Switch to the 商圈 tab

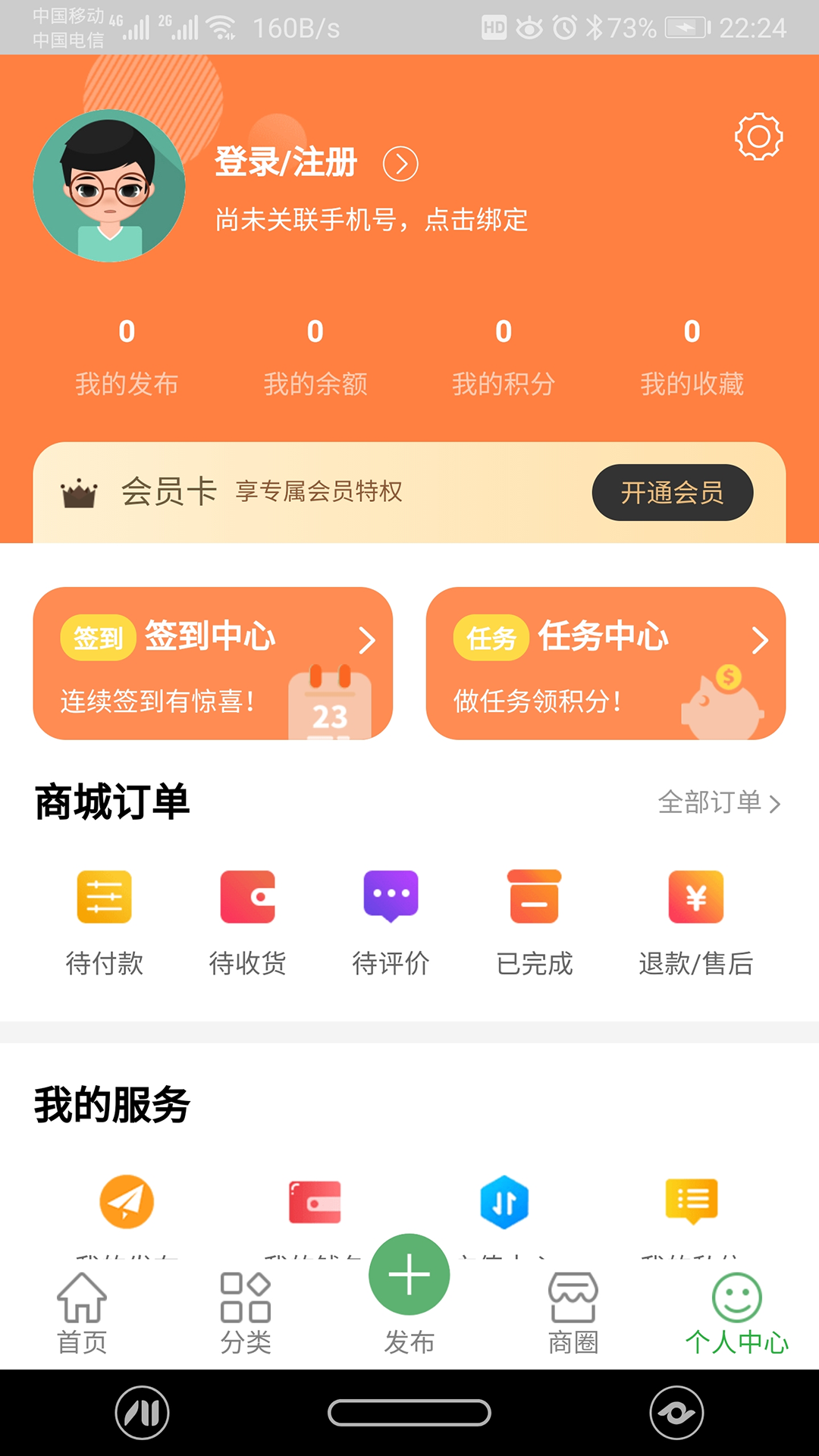[x=573, y=1313]
